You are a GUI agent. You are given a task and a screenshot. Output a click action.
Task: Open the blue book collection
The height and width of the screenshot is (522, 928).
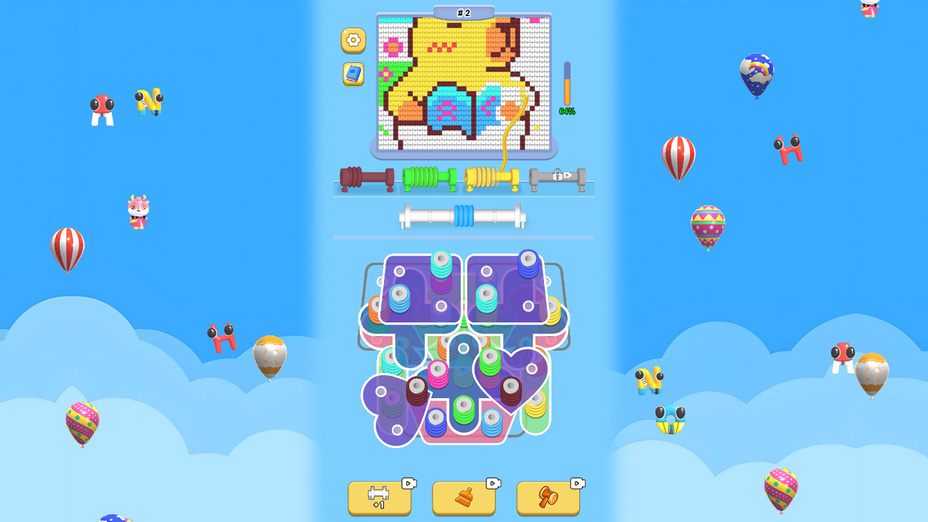[353, 74]
